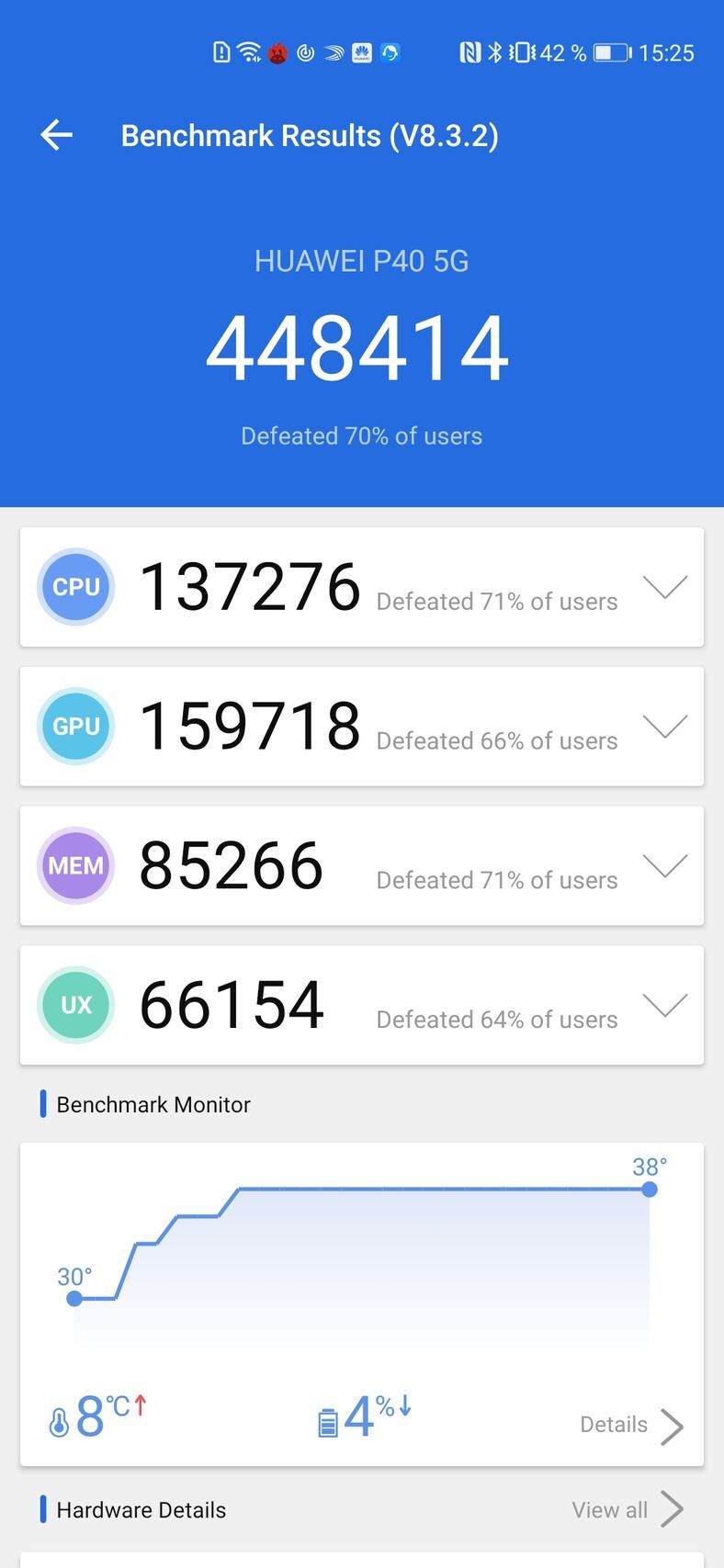Tap the NFC status bar icon
Image resolution: width=724 pixels, height=1568 pixels.
[469, 52]
